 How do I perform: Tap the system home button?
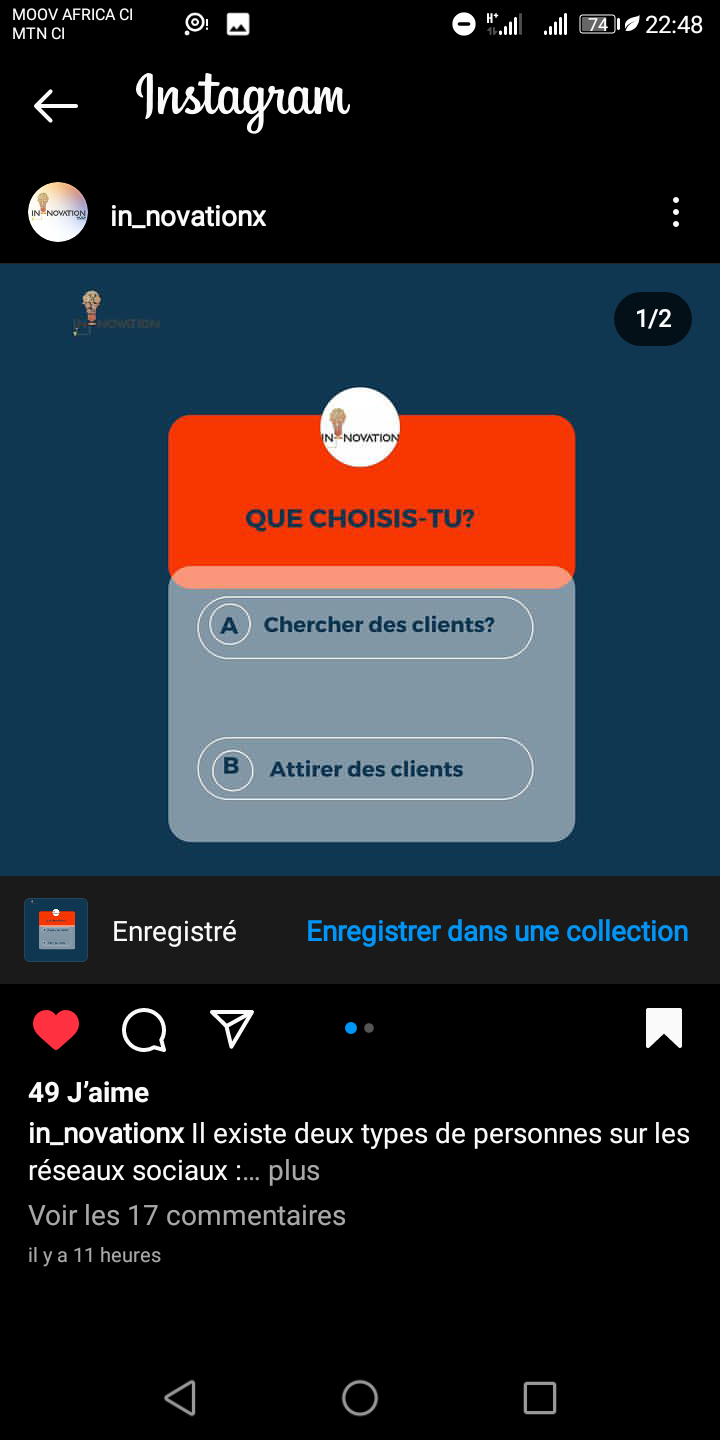[360, 1397]
